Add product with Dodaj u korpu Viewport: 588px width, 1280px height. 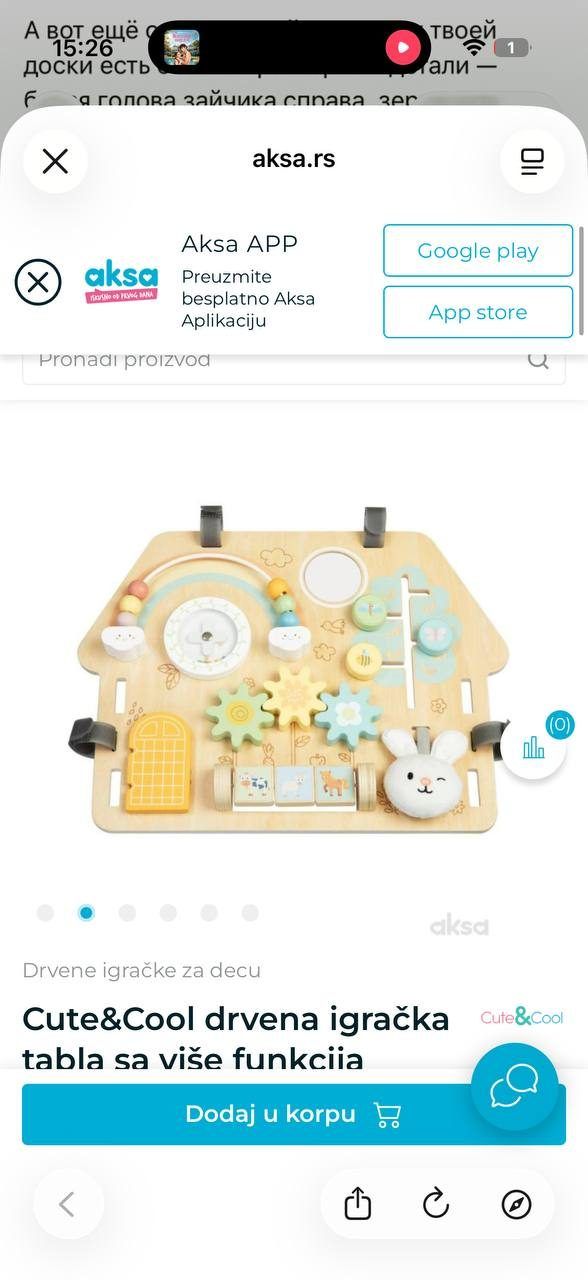[294, 1114]
